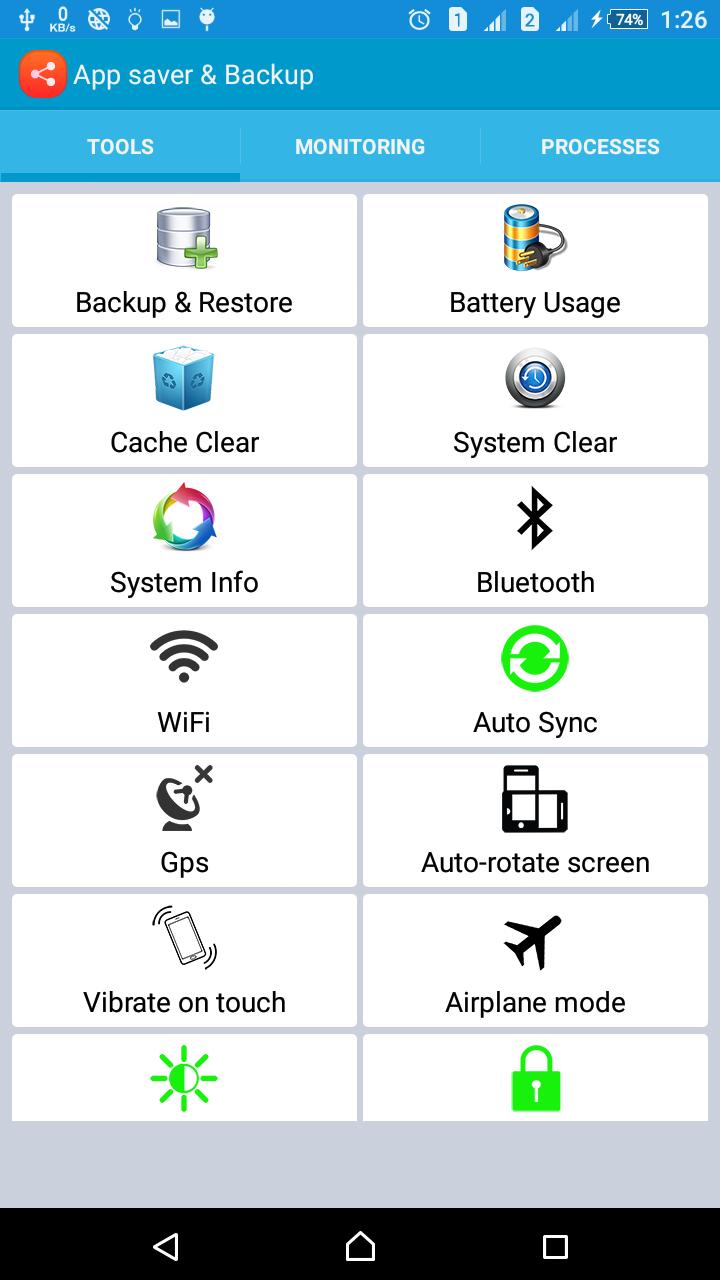Toggle Bluetooth on or off
Screen dimensions: 720x1280
click(x=535, y=540)
